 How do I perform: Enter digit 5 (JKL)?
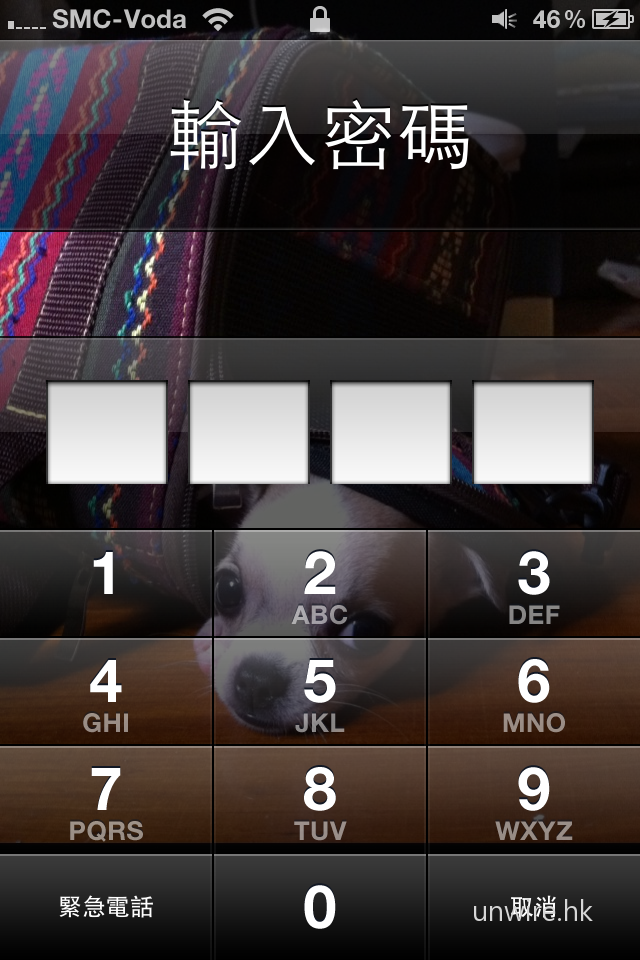coord(320,694)
